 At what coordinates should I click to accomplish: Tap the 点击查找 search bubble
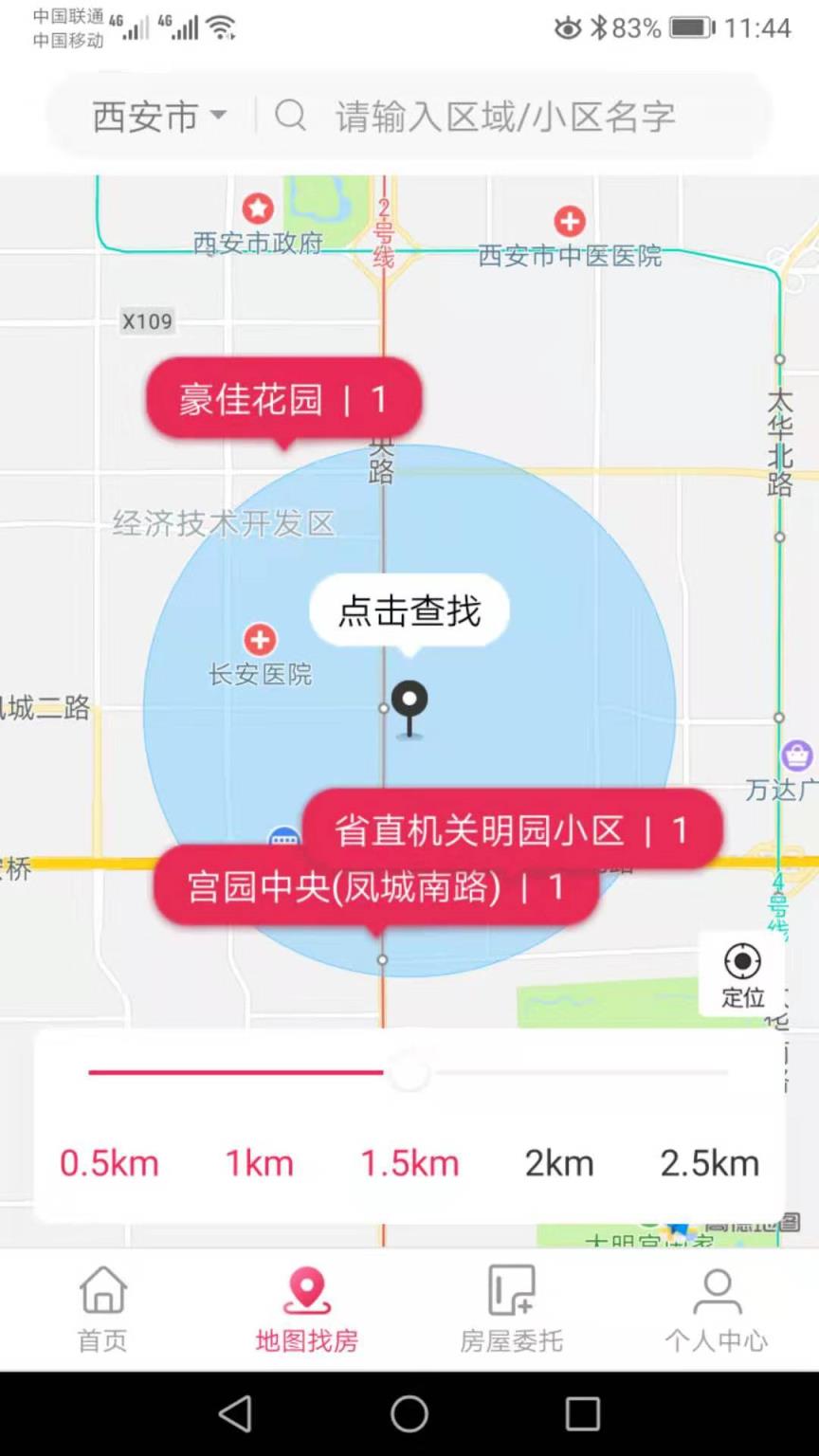pos(409,610)
